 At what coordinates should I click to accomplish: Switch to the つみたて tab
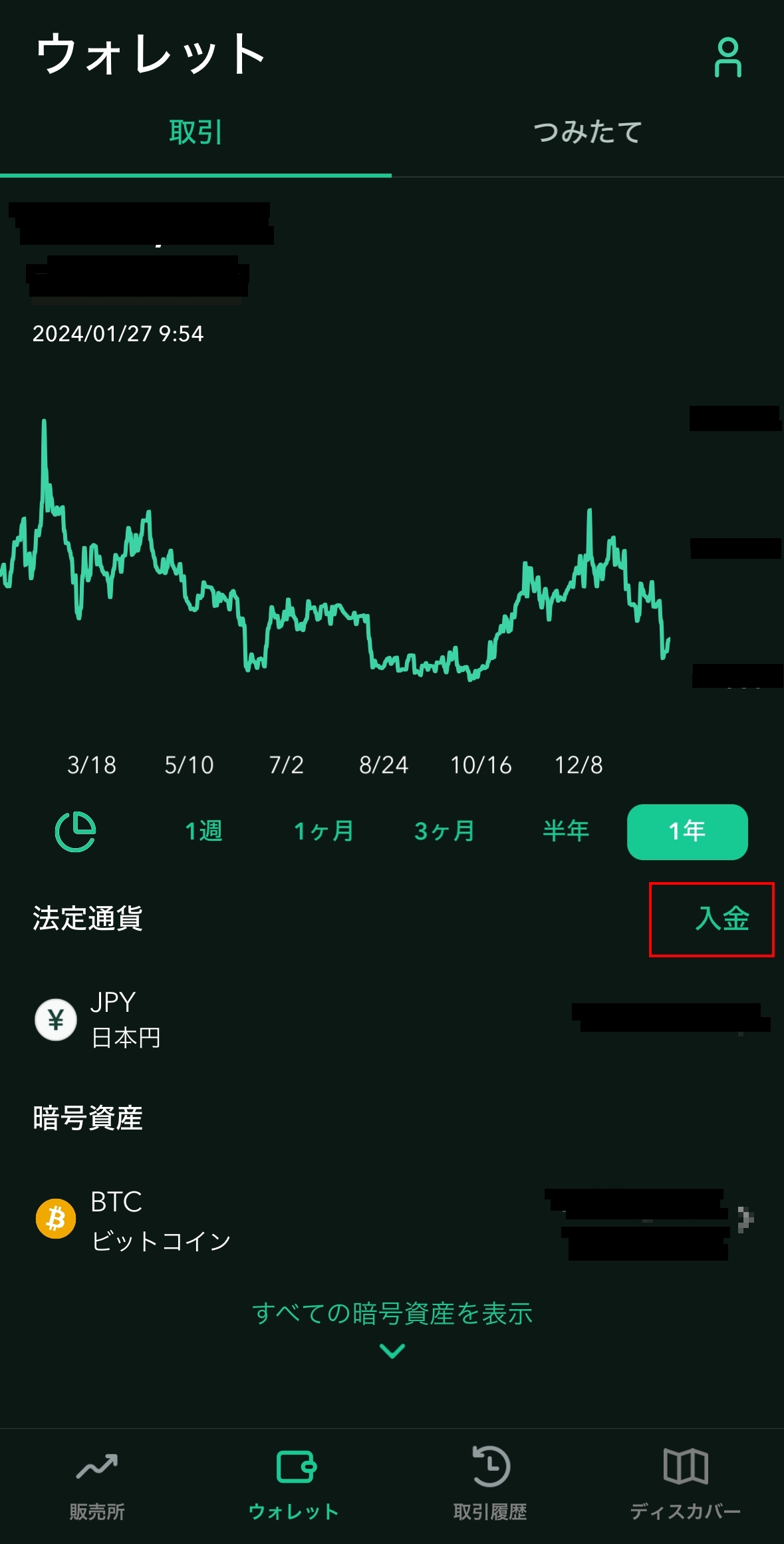coord(588,132)
